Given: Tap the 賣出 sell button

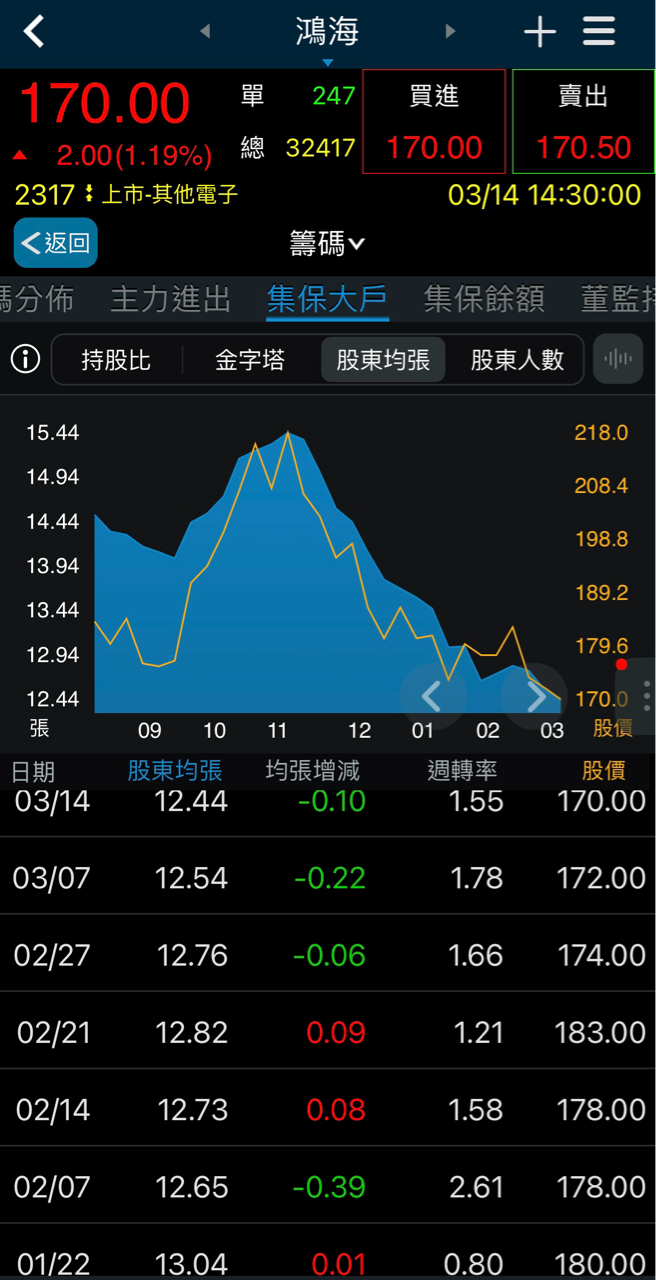Looking at the screenshot, I should [x=583, y=122].
